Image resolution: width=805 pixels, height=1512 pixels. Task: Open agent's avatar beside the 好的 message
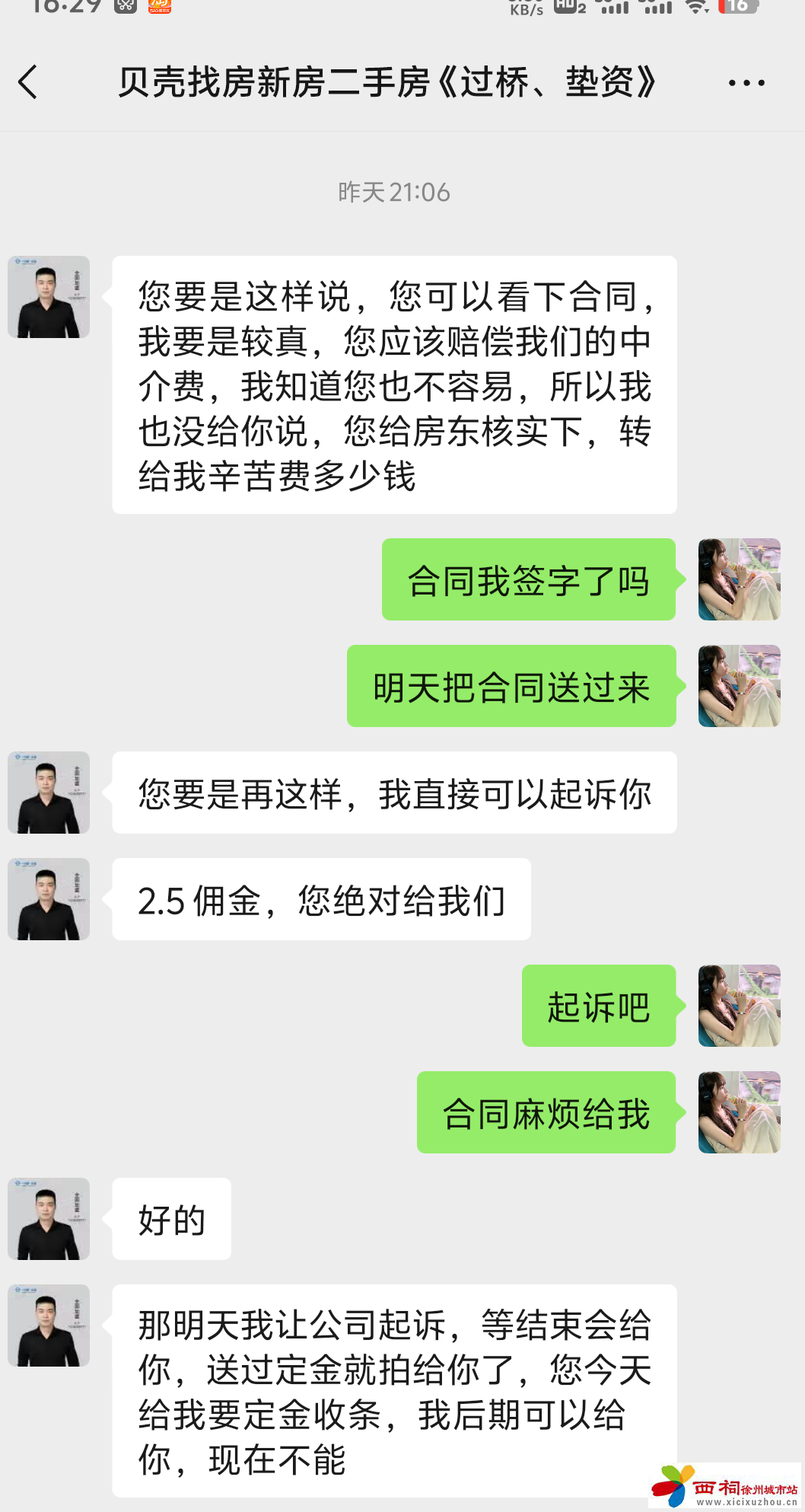[49, 1218]
